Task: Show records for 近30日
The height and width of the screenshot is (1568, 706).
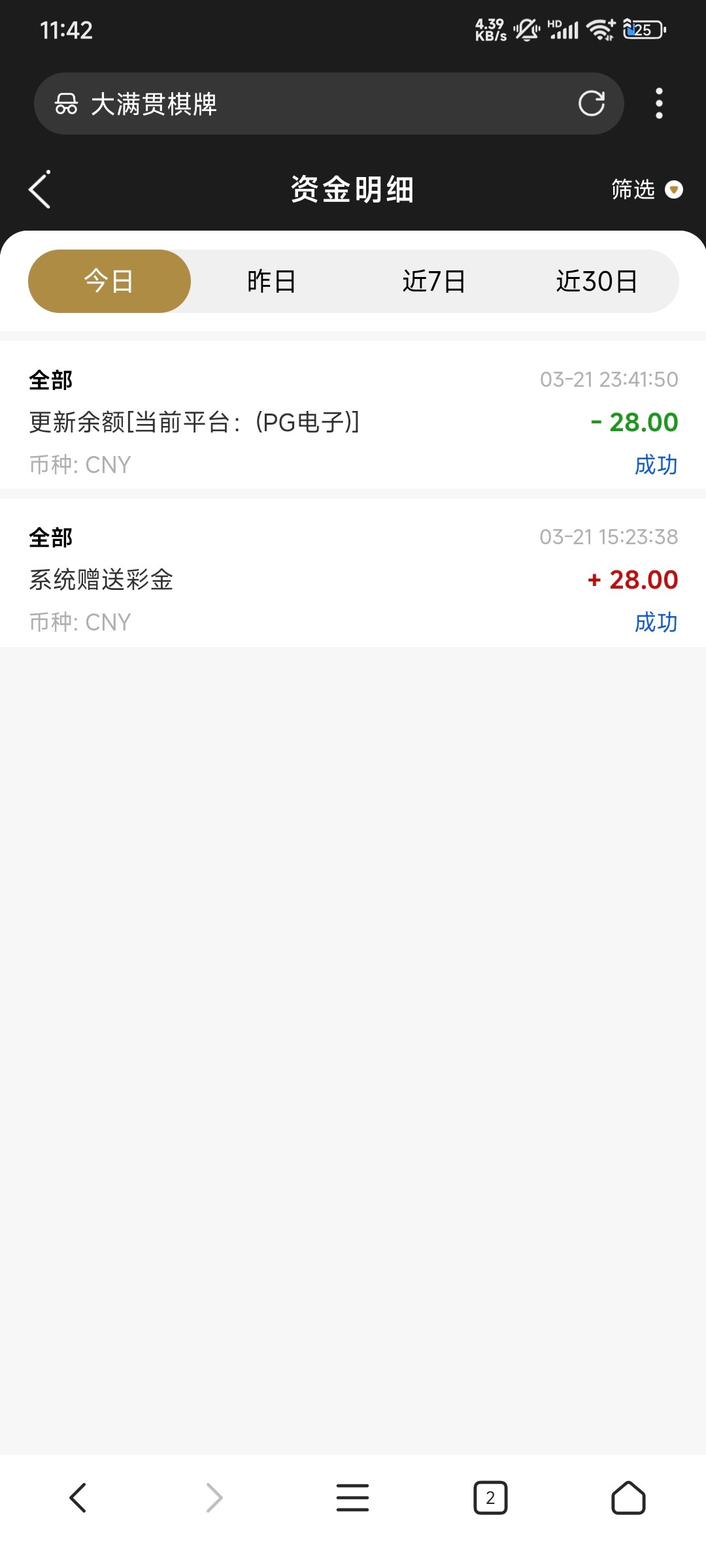Action: pos(596,282)
